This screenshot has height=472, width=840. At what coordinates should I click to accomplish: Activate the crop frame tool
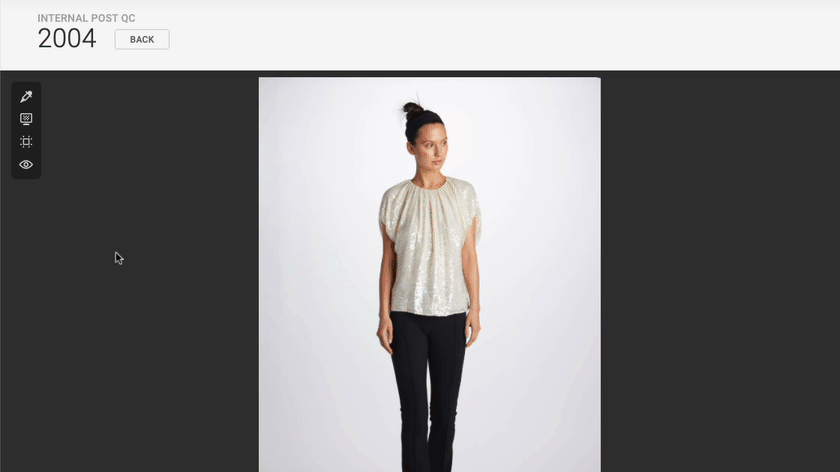click(x=26, y=142)
